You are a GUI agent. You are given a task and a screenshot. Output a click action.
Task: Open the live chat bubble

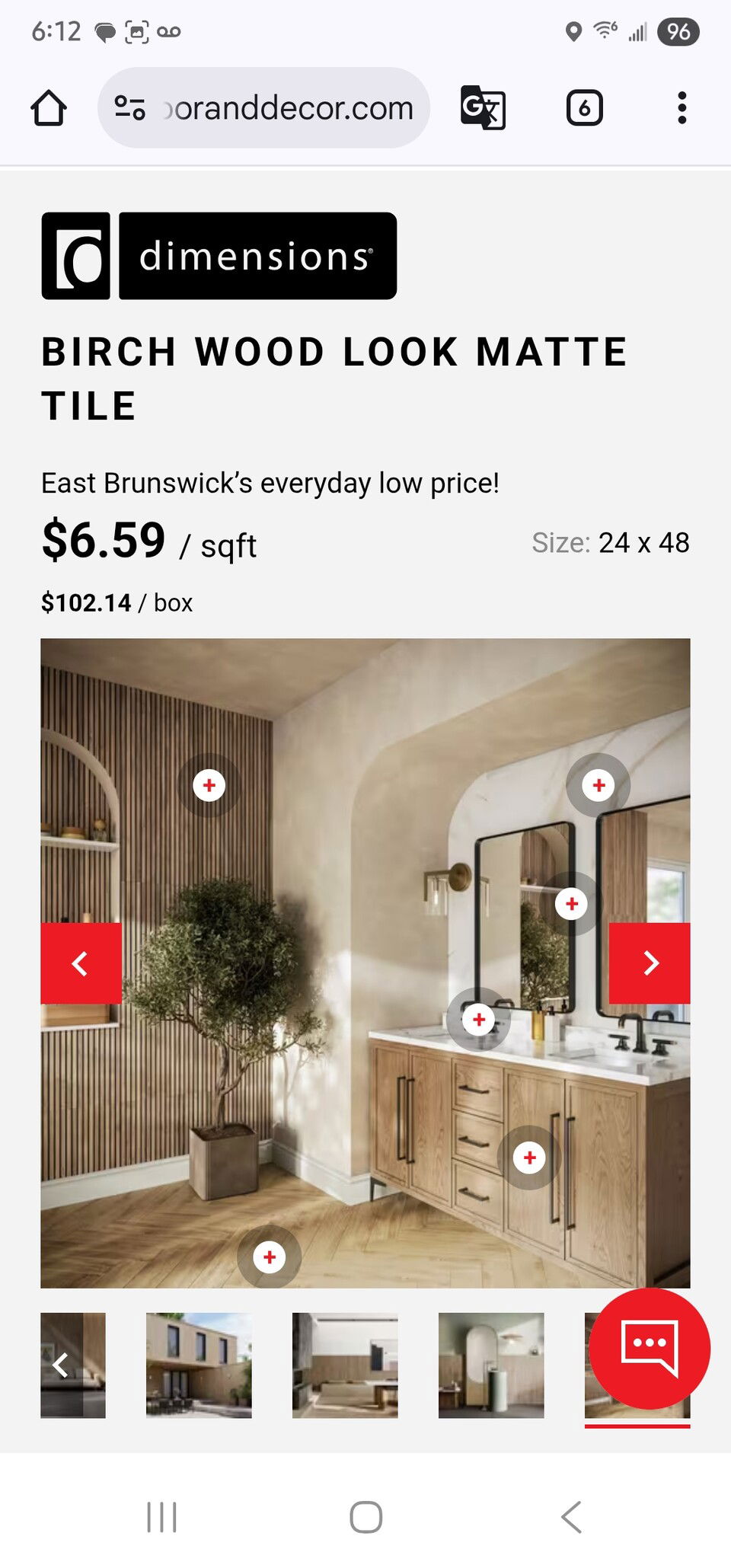650,1348
